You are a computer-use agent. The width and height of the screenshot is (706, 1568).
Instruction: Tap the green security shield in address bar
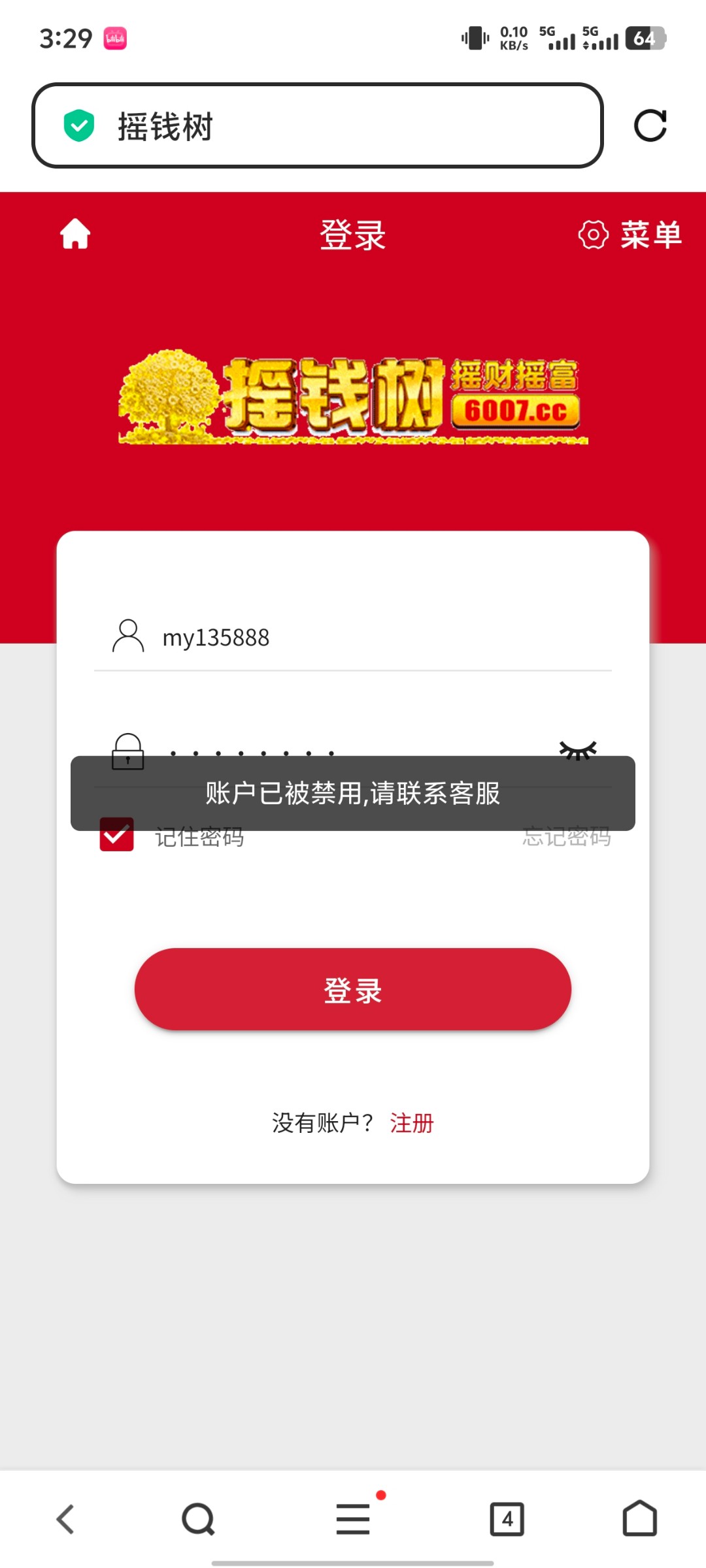click(x=78, y=125)
